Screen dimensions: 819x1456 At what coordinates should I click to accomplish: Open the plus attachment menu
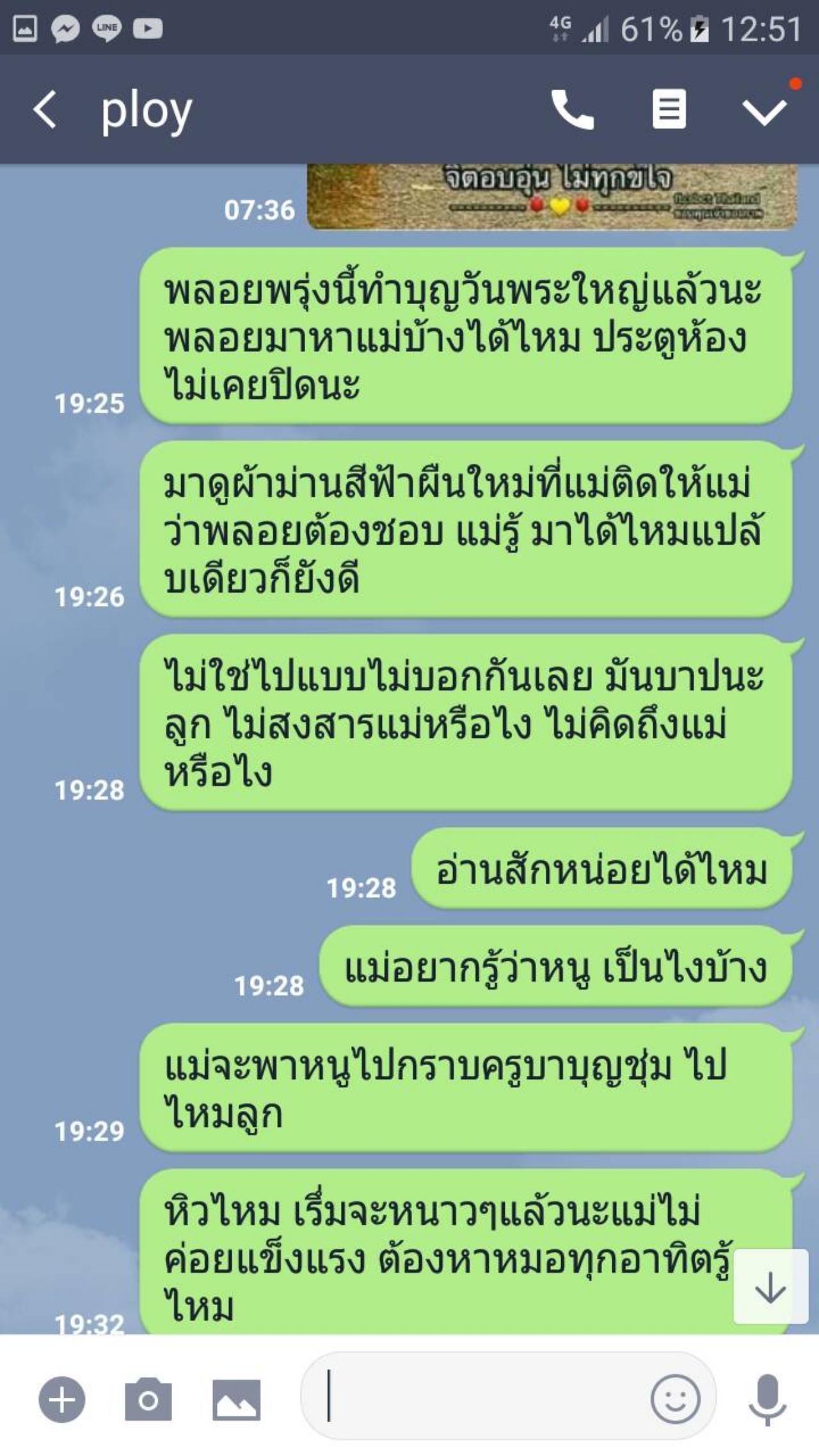(61, 1400)
